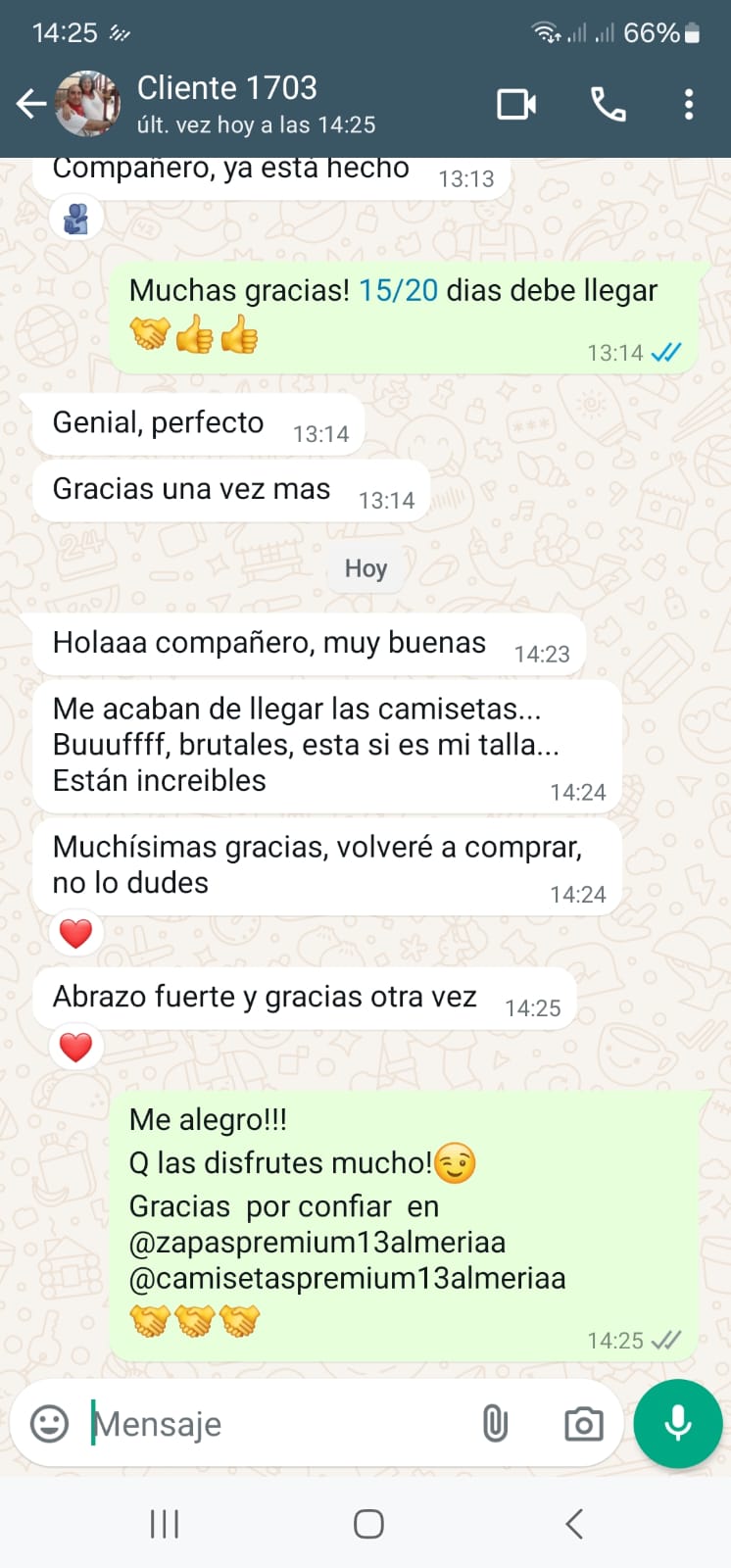Open the emoji picker
Screen dimensions: 731x1568
tap(49, 1423)
